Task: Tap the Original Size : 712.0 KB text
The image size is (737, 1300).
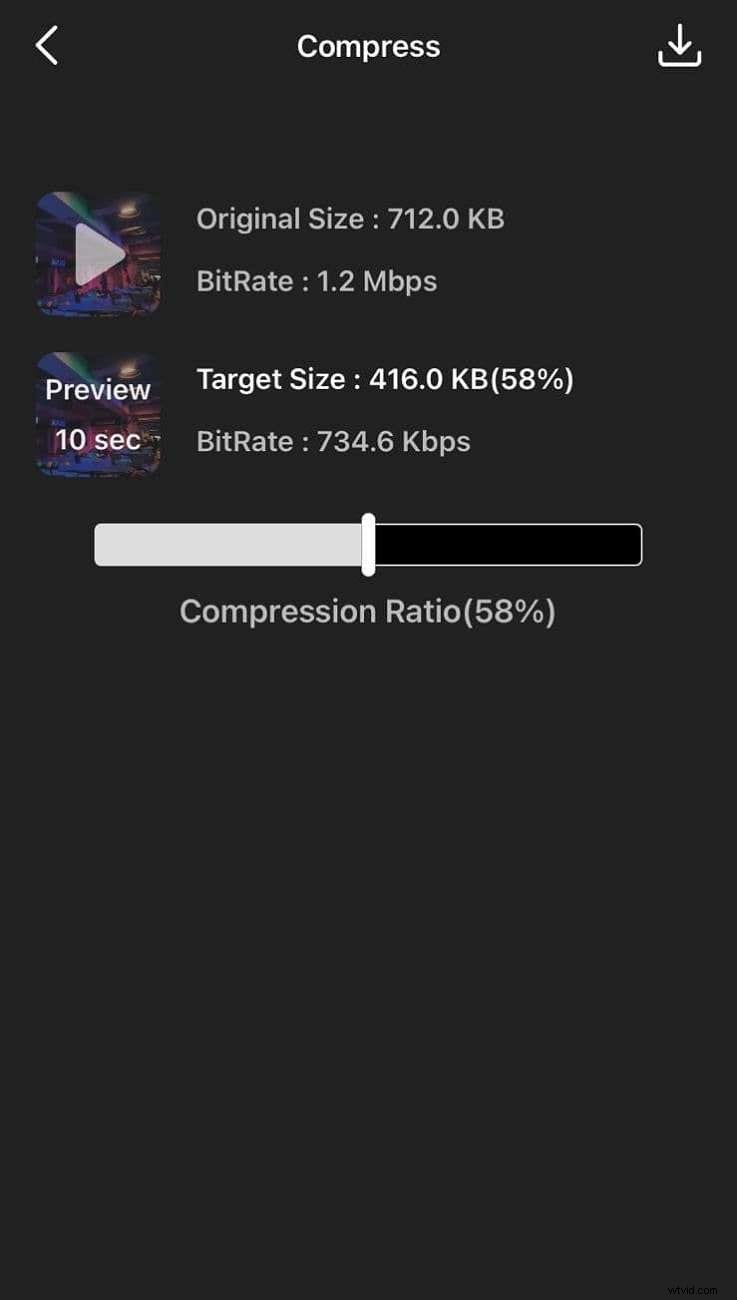Action: [350, 218]
